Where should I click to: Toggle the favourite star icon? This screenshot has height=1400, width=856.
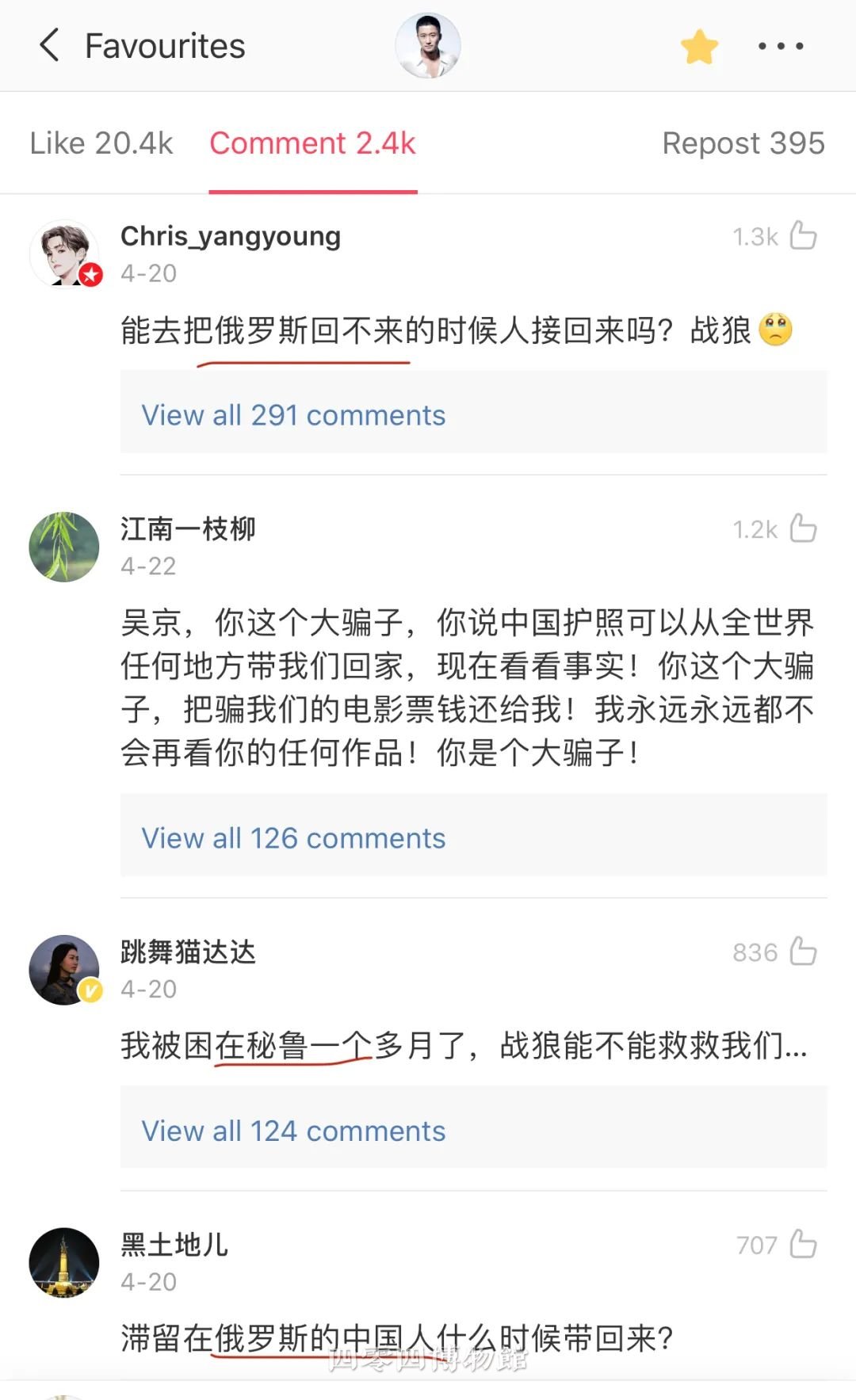point(699,47)
